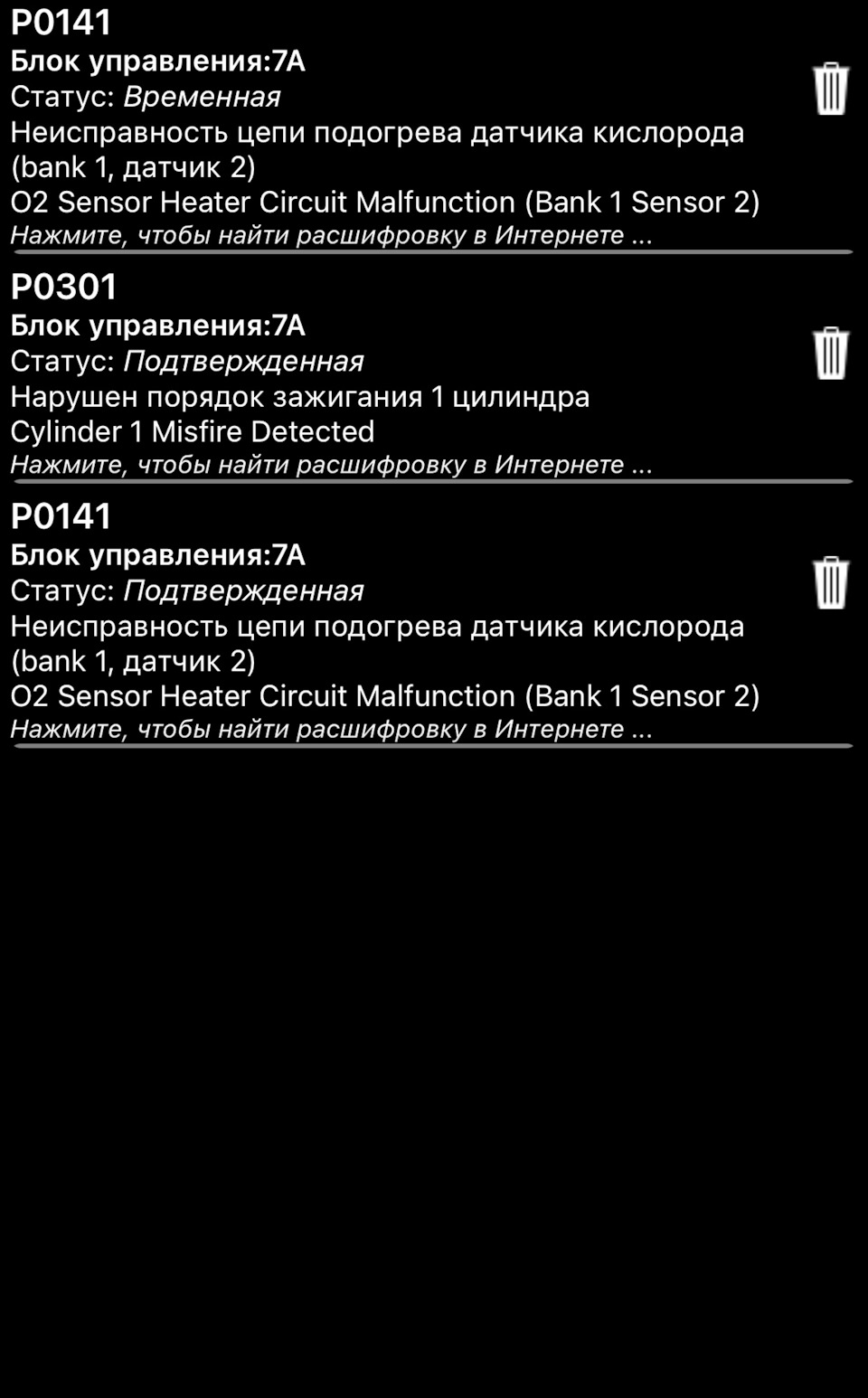The height and width of the screenshot is (1398, 868).
Task: Delete the P0301 misfire code
Action: tap(830, 353)
